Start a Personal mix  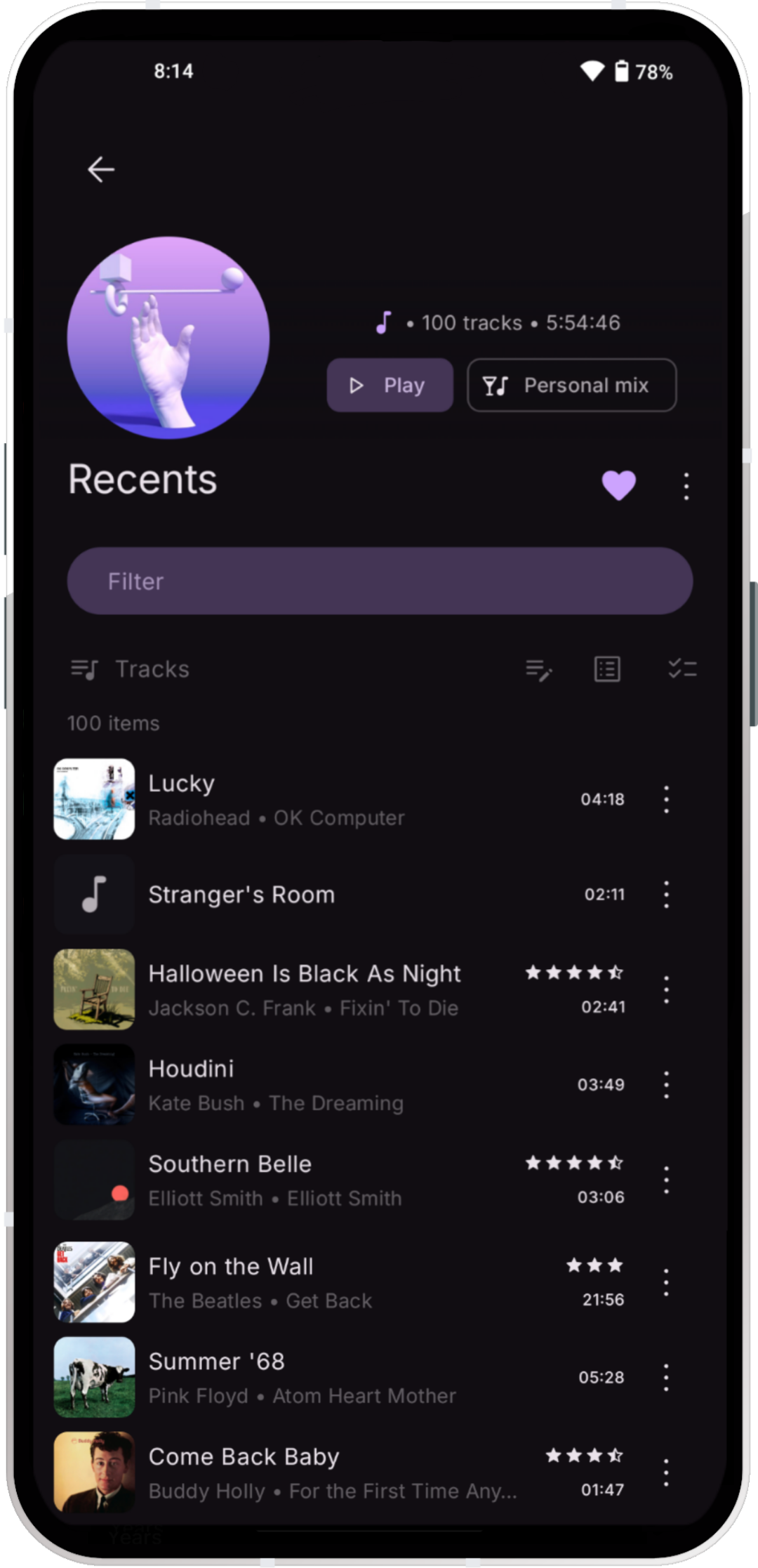click(x=571, y=385)
